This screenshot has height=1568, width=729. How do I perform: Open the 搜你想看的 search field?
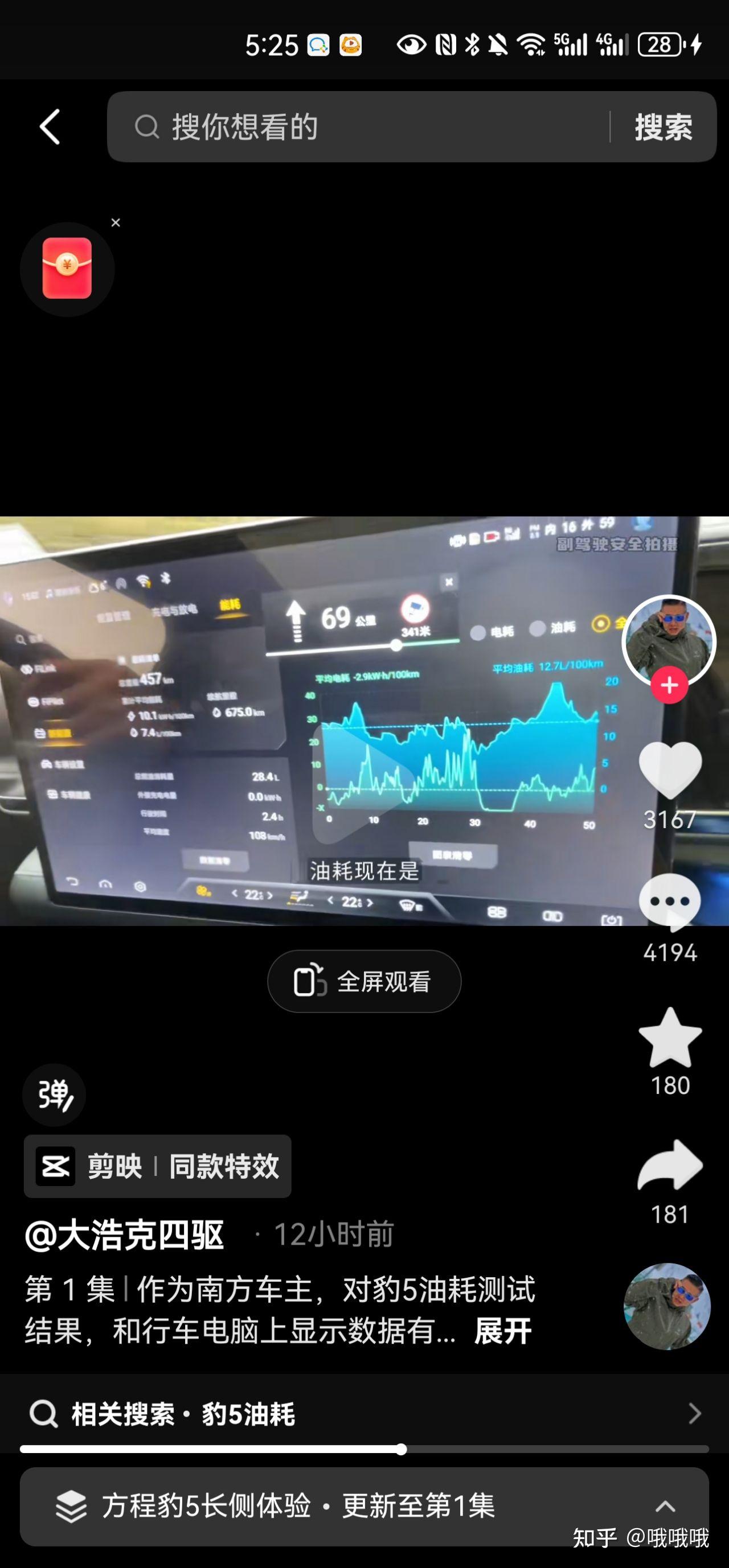358,126
